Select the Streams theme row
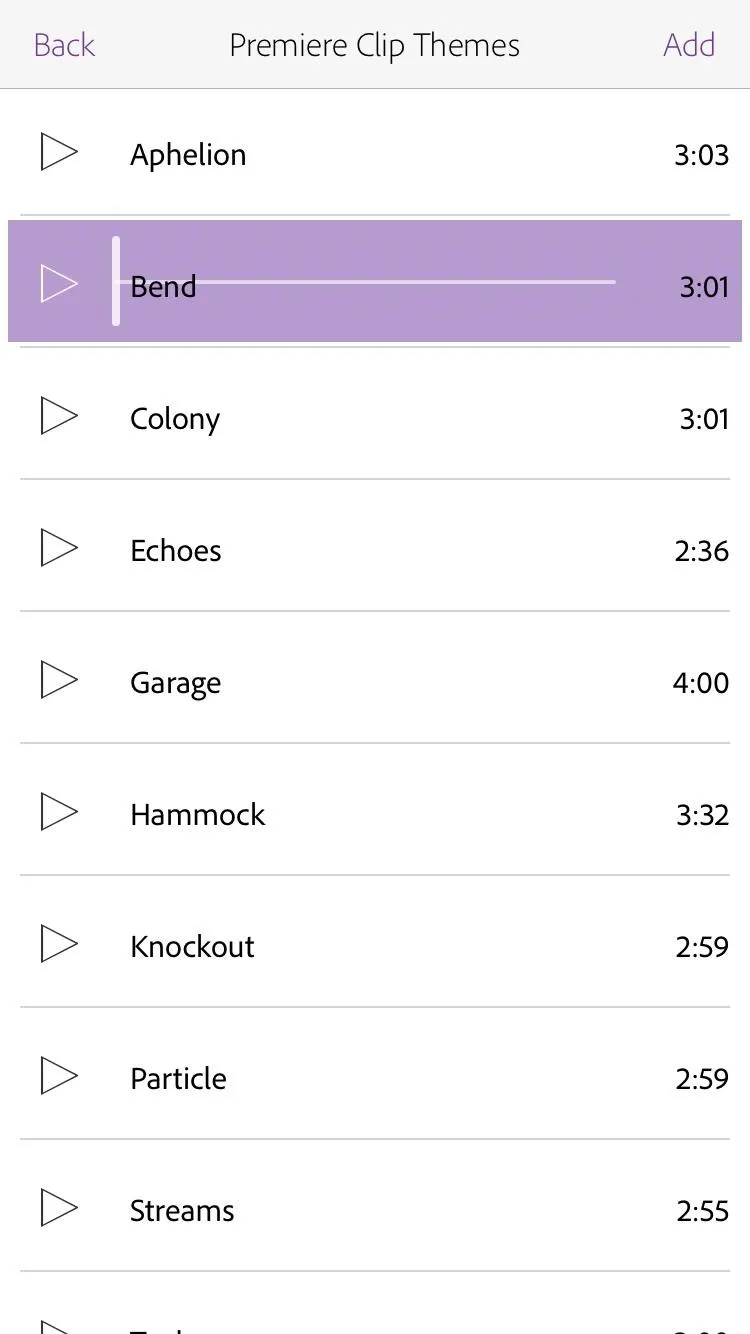Viewport: 750px width, 1334px height. coord(375,1208)
